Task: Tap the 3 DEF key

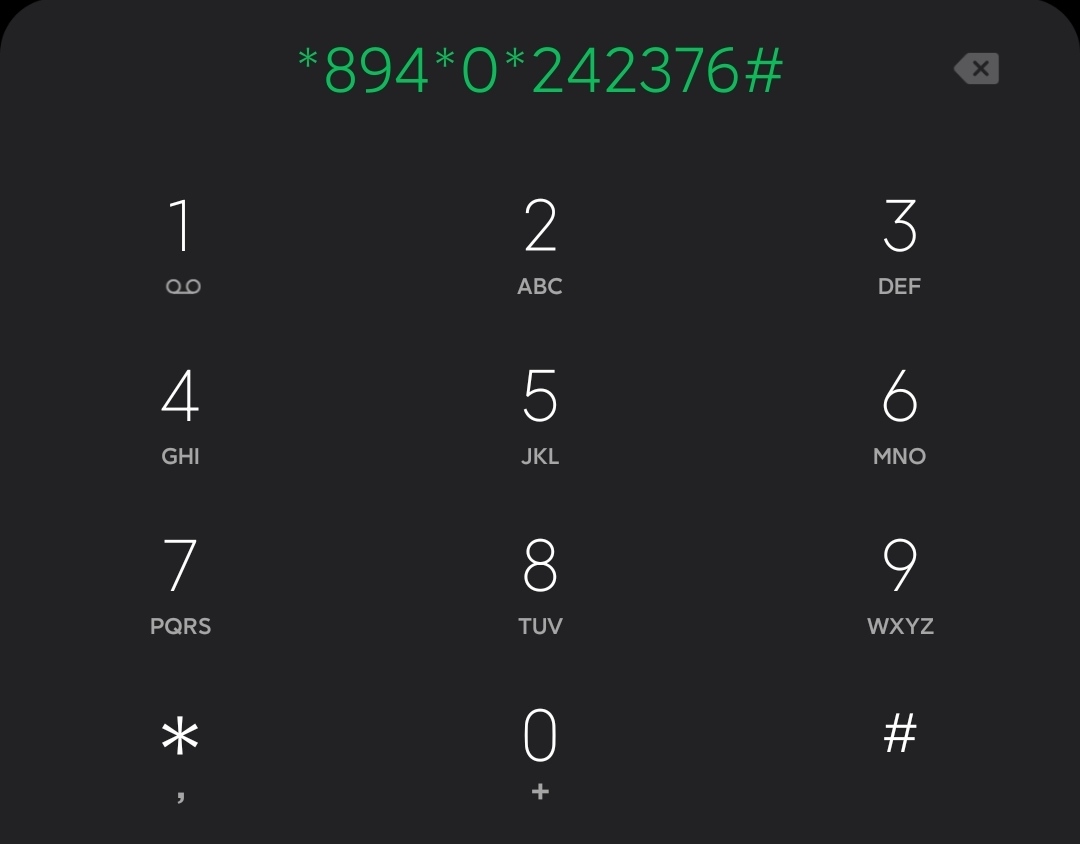Action: (x=899, y=245)
